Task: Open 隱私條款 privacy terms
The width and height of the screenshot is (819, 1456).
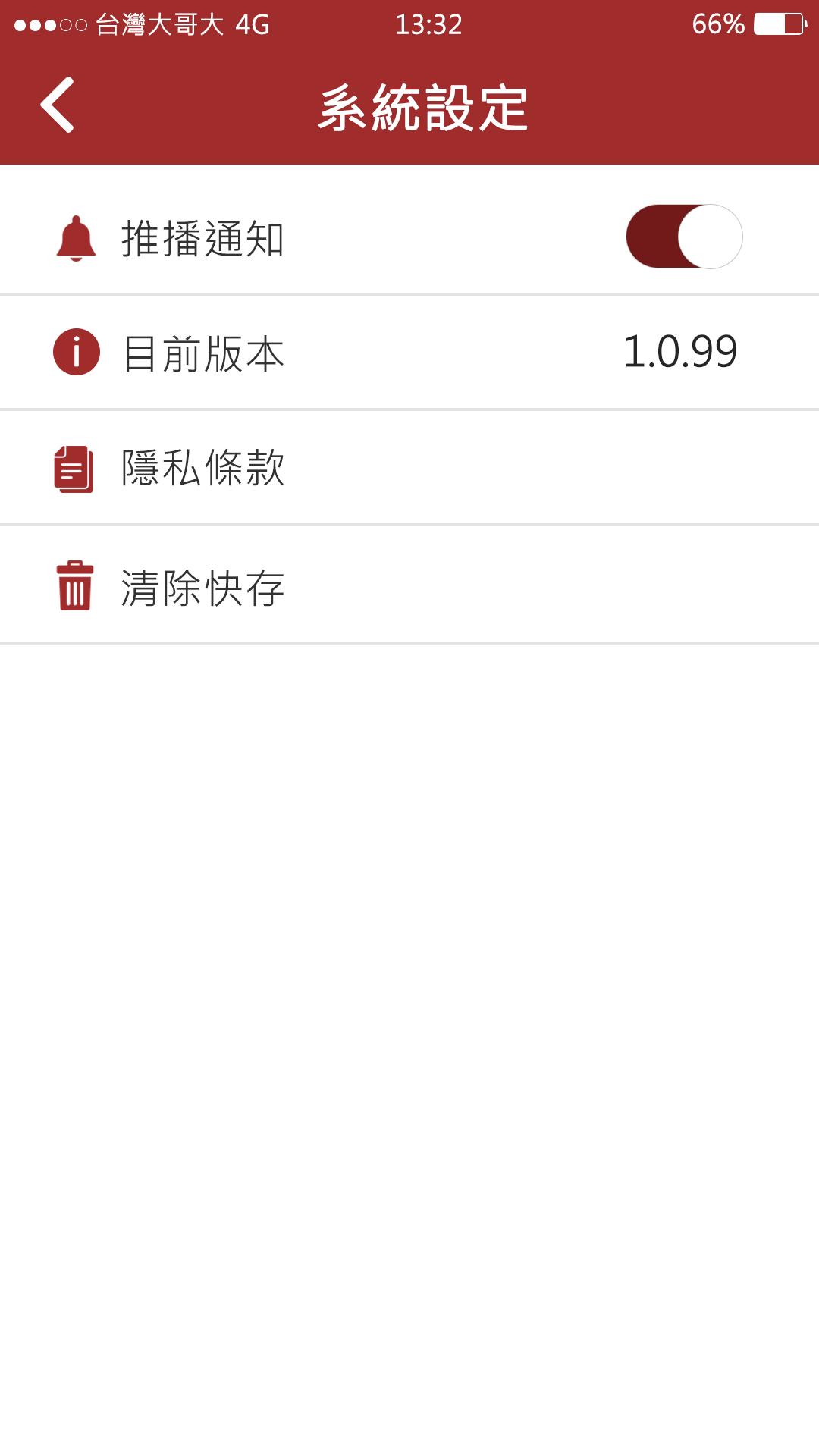Action: (x=203, y=468)
